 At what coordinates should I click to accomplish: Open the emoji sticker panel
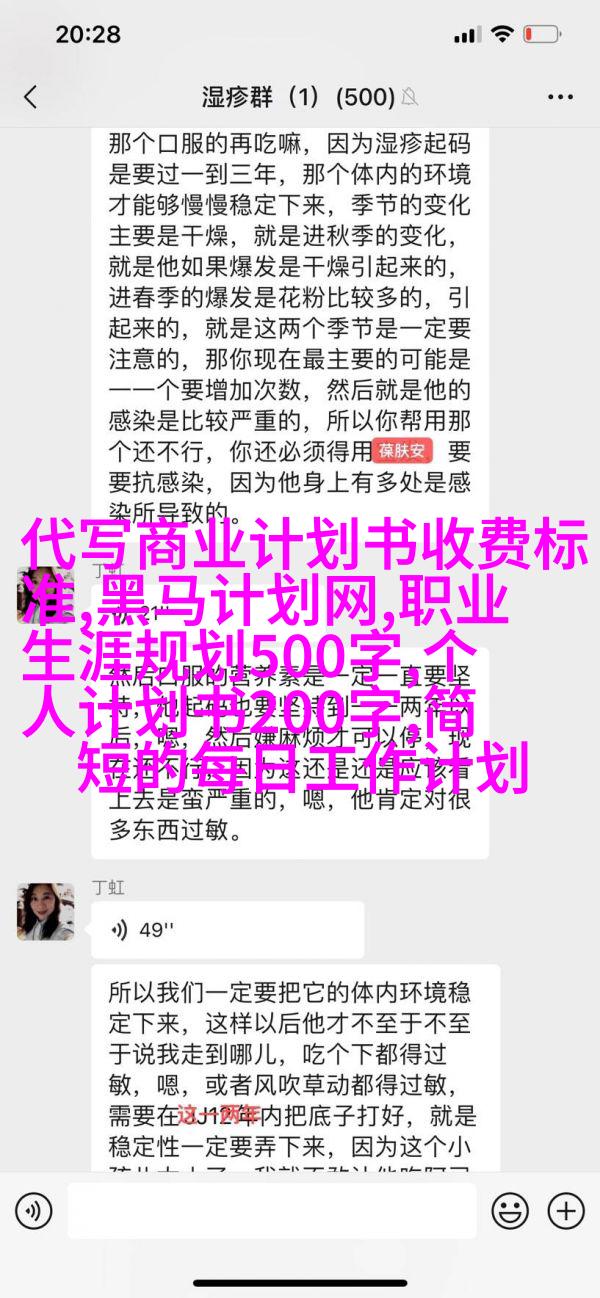tap(512, 1211)
